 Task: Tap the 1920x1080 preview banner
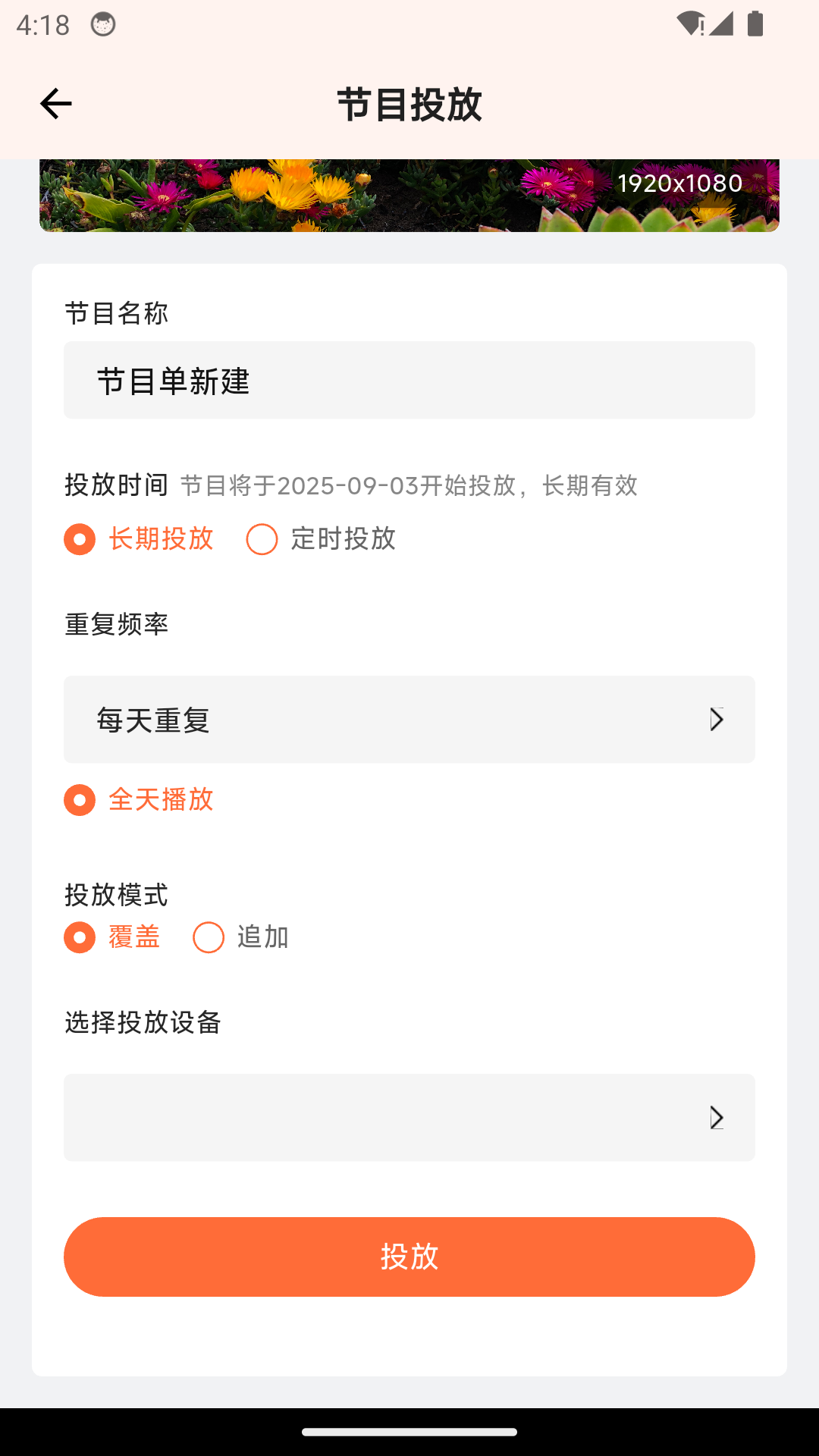[409, 195]
